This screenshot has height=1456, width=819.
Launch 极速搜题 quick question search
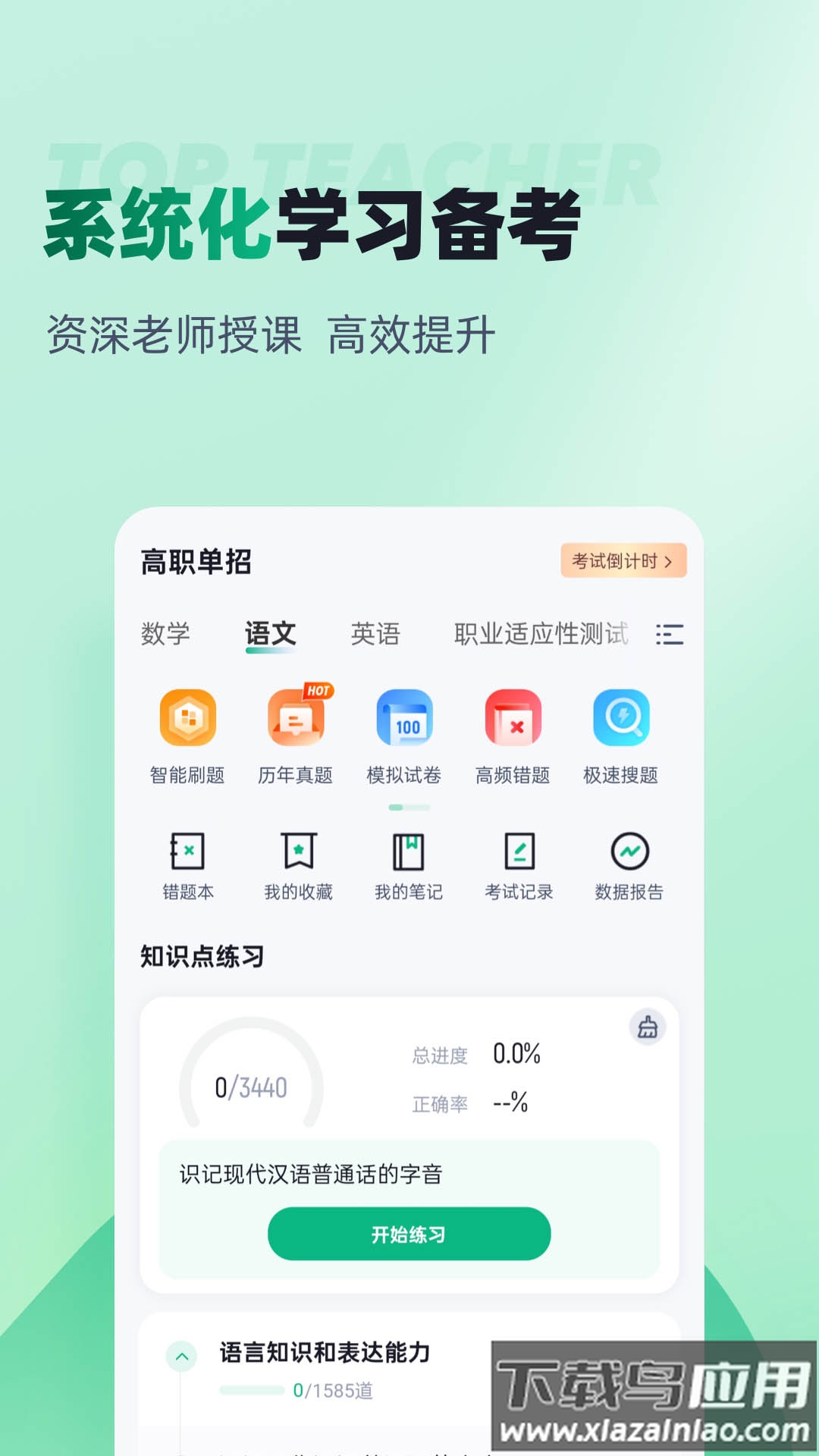(622, 736)
